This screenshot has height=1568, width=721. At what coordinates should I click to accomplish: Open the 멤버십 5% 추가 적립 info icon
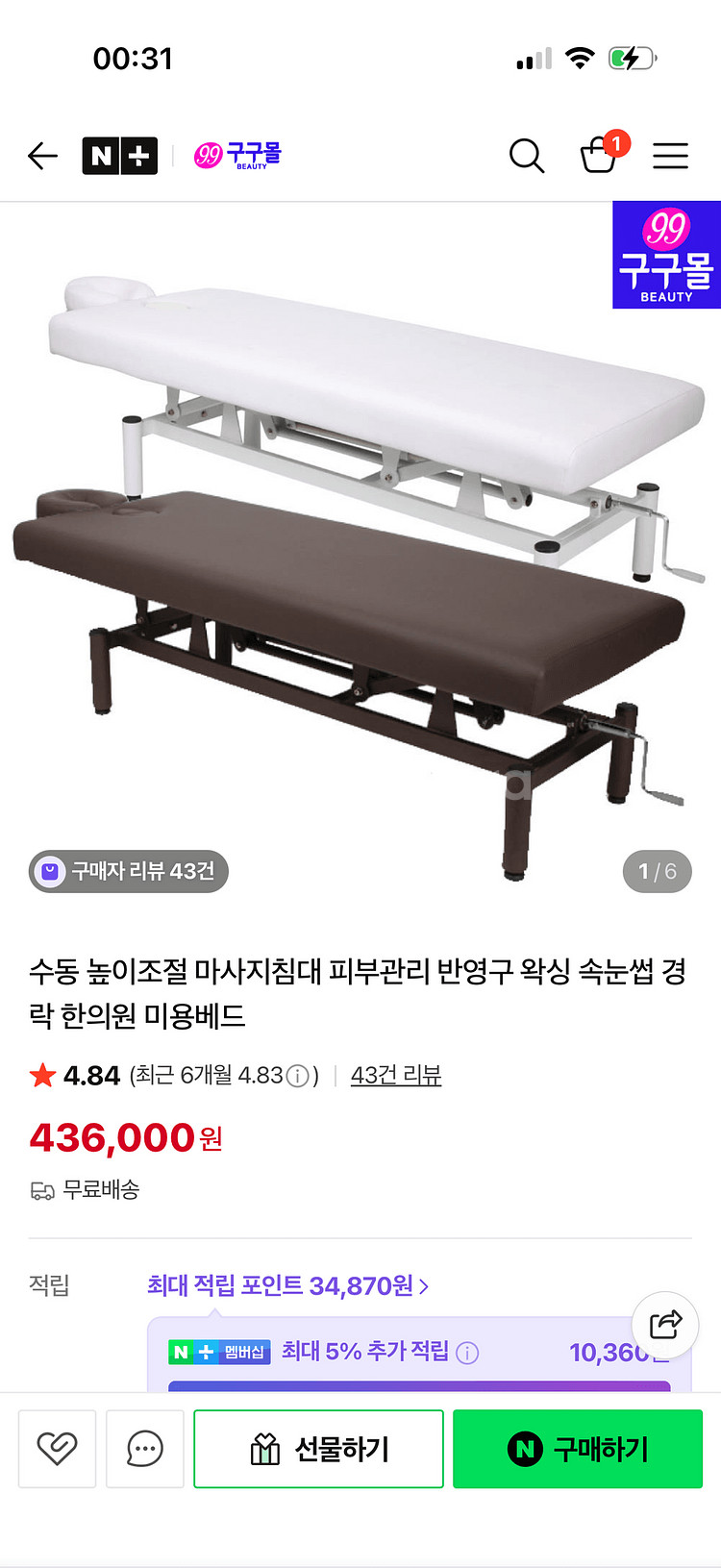[x=466, y=1351]
